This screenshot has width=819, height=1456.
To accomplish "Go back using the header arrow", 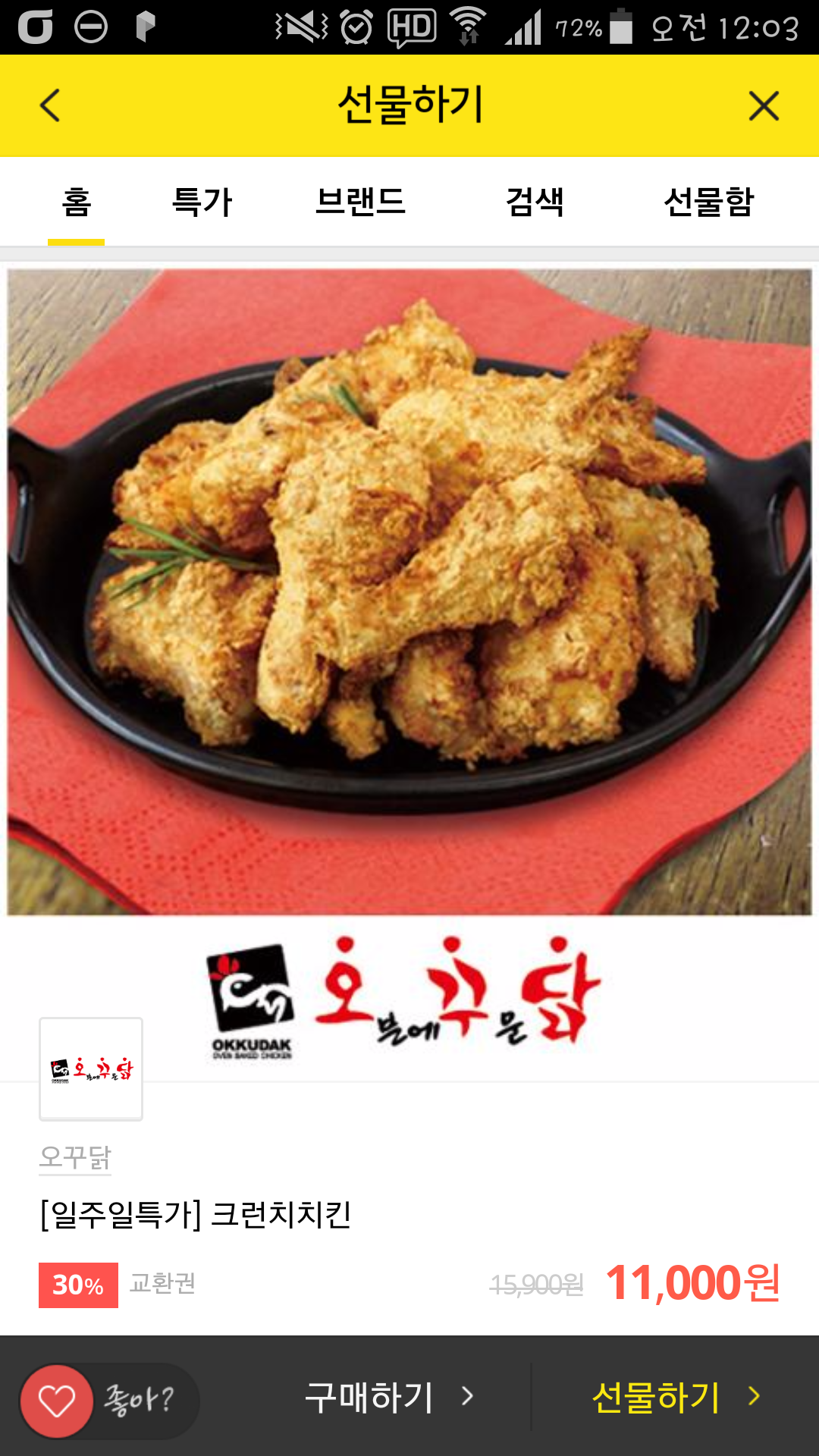I will (x=50, y=105).
